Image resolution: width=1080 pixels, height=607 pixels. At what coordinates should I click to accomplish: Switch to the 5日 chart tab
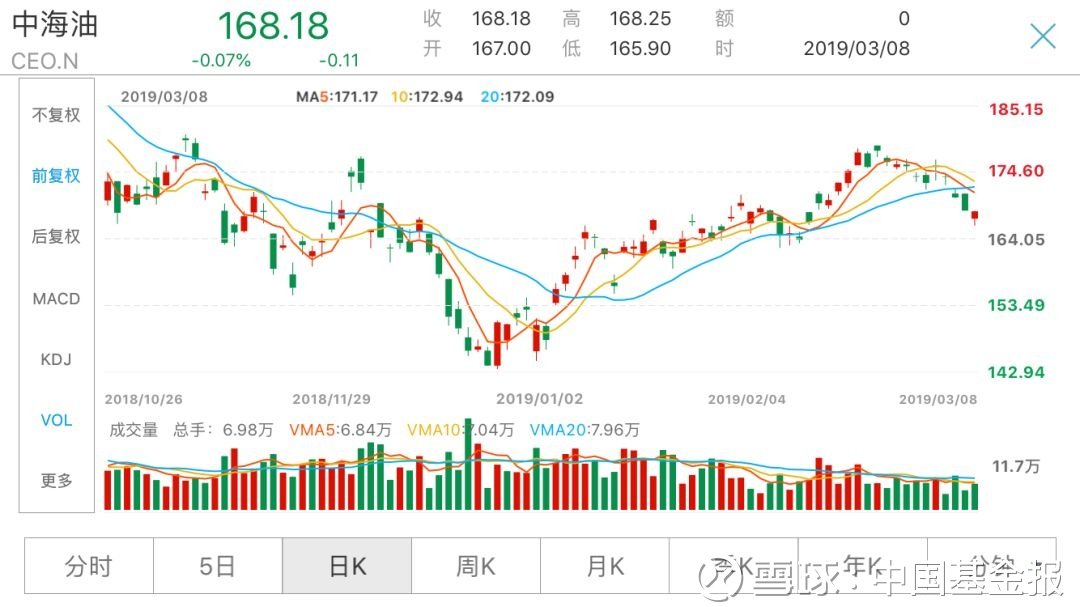[x=217, y=566]
